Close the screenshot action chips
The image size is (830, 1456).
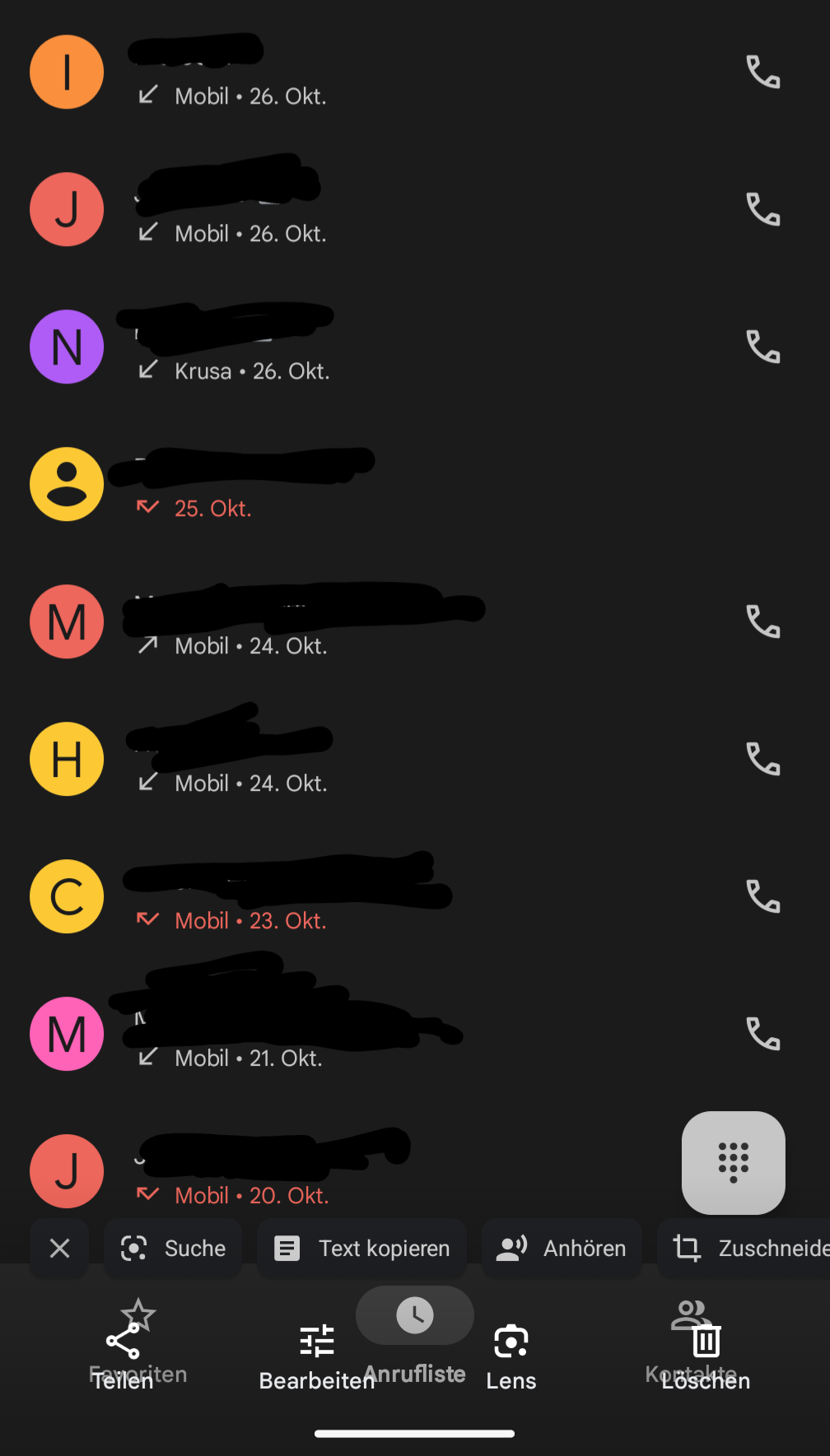click(59, 1249)
